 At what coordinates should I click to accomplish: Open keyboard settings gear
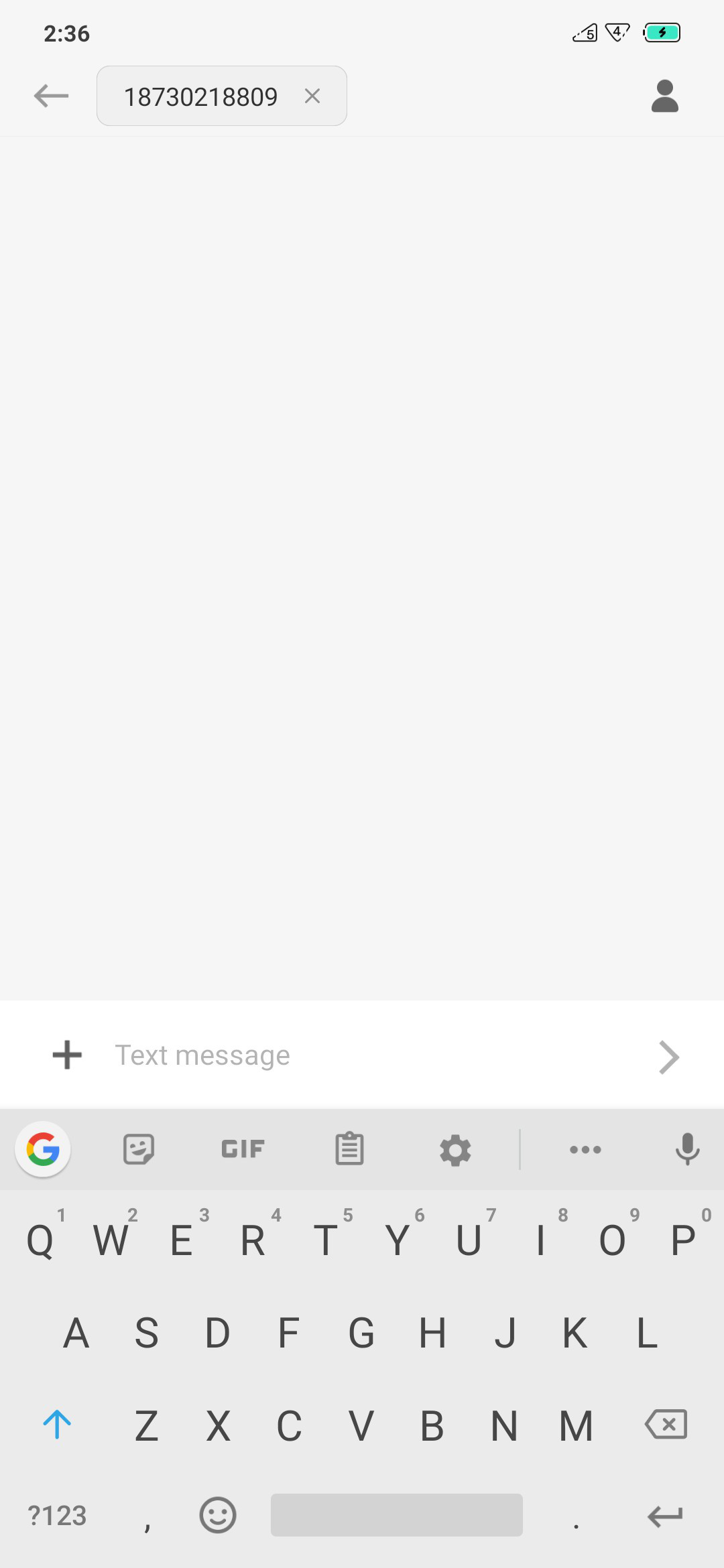coord(455,1150)
